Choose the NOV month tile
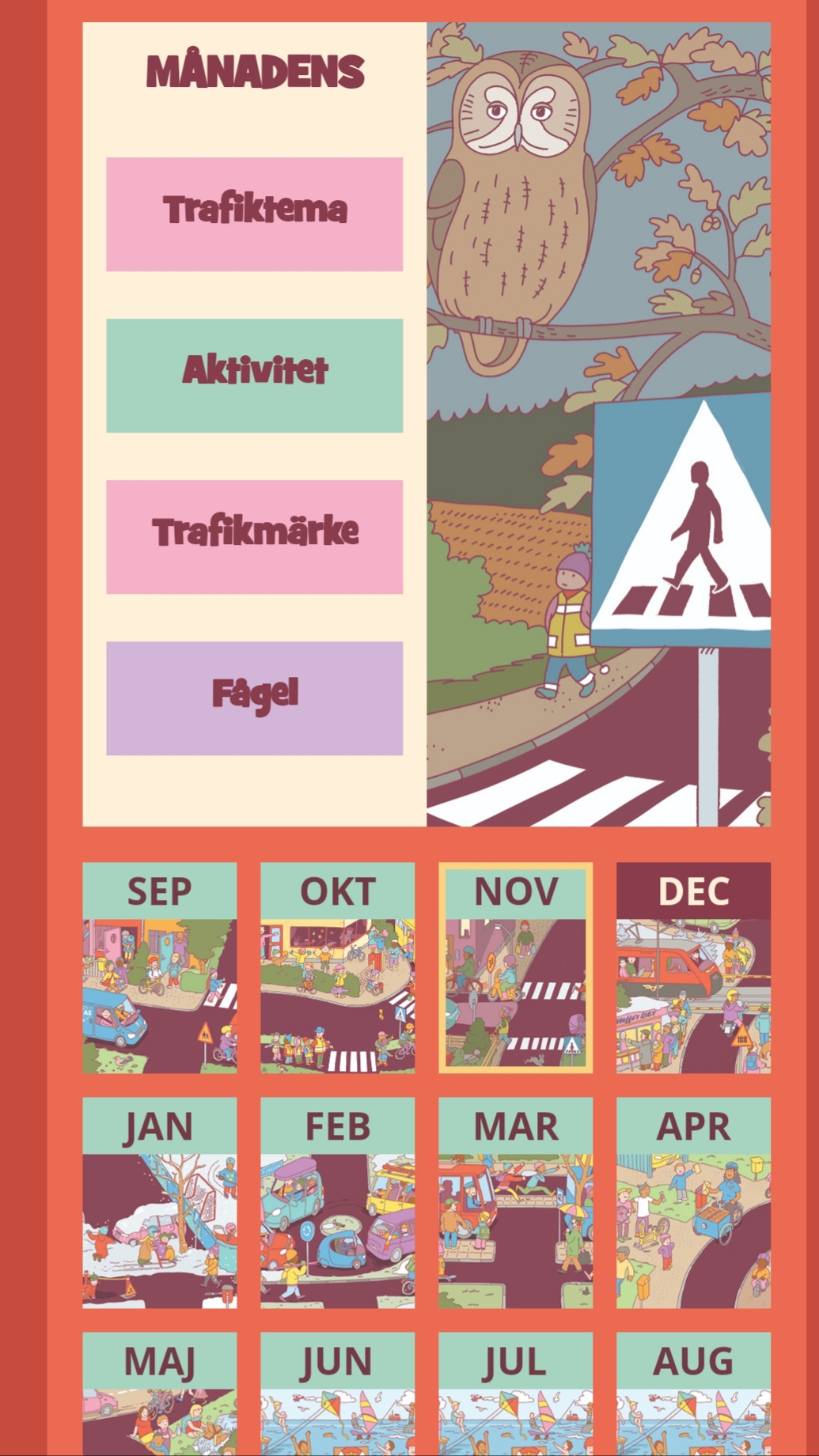 tap(516, 968)
